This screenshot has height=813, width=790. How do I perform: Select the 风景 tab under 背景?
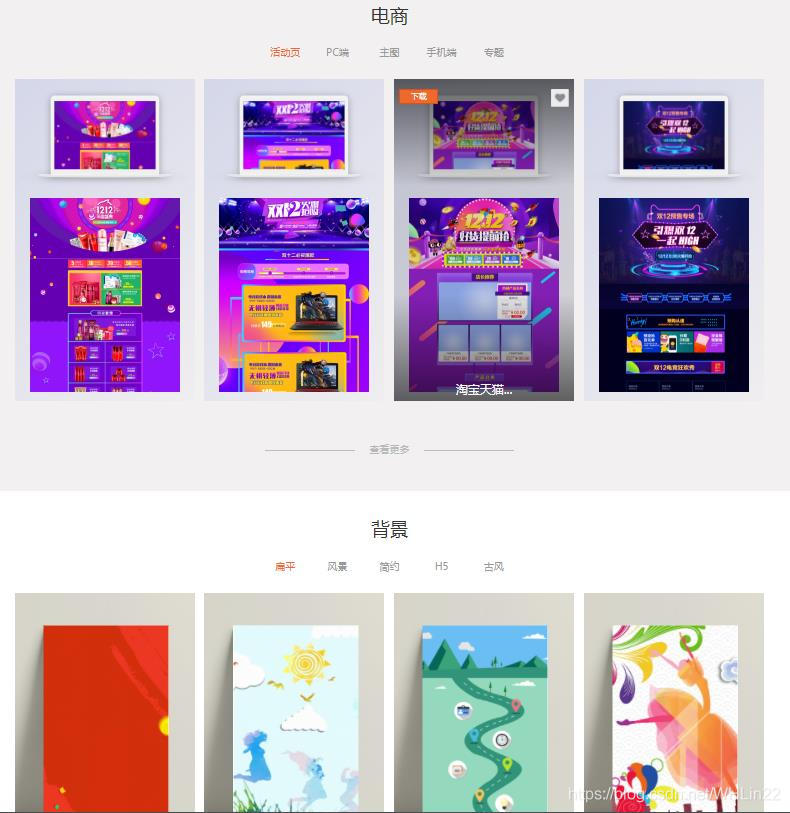tap(337, 566)
